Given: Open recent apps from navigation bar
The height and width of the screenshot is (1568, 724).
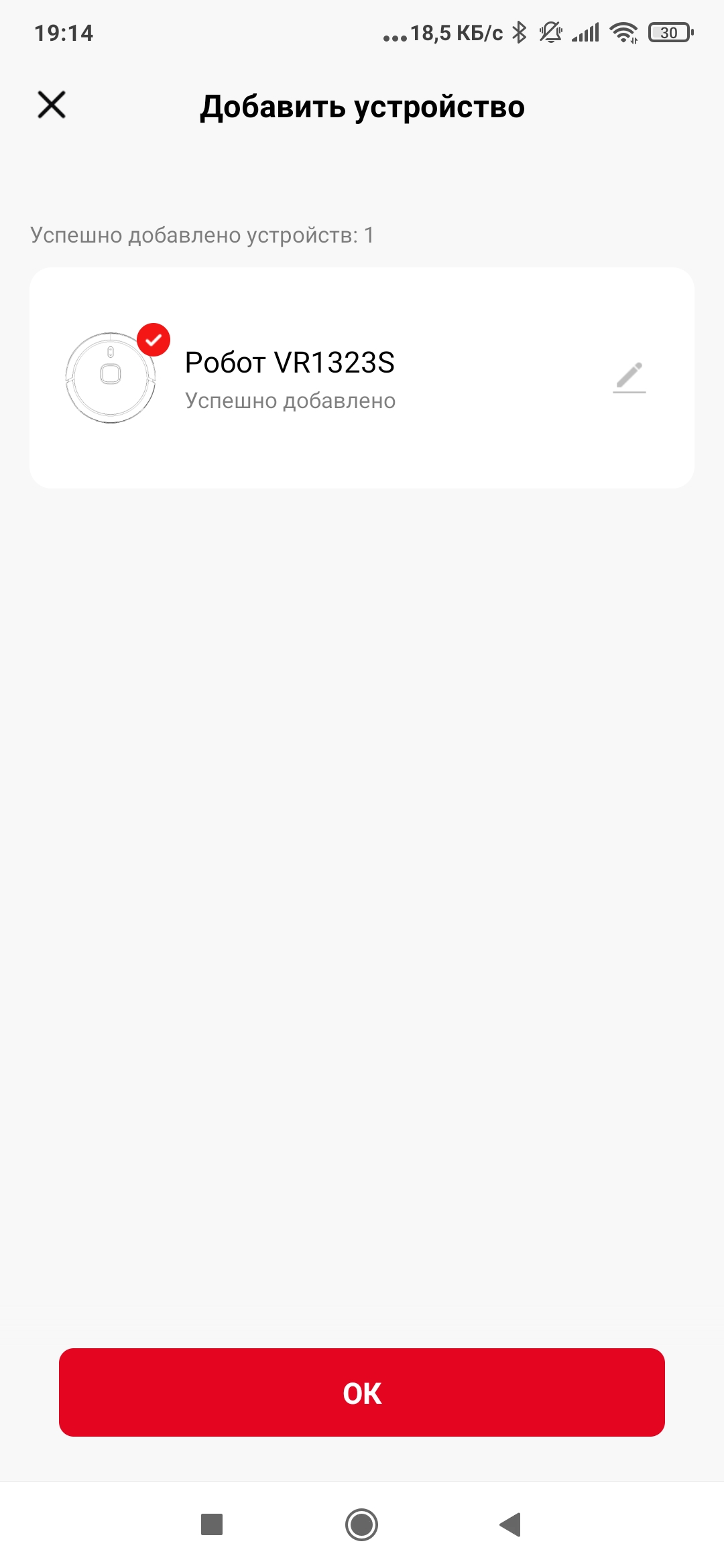Looking at the screenshot, I should point(212,1524).
